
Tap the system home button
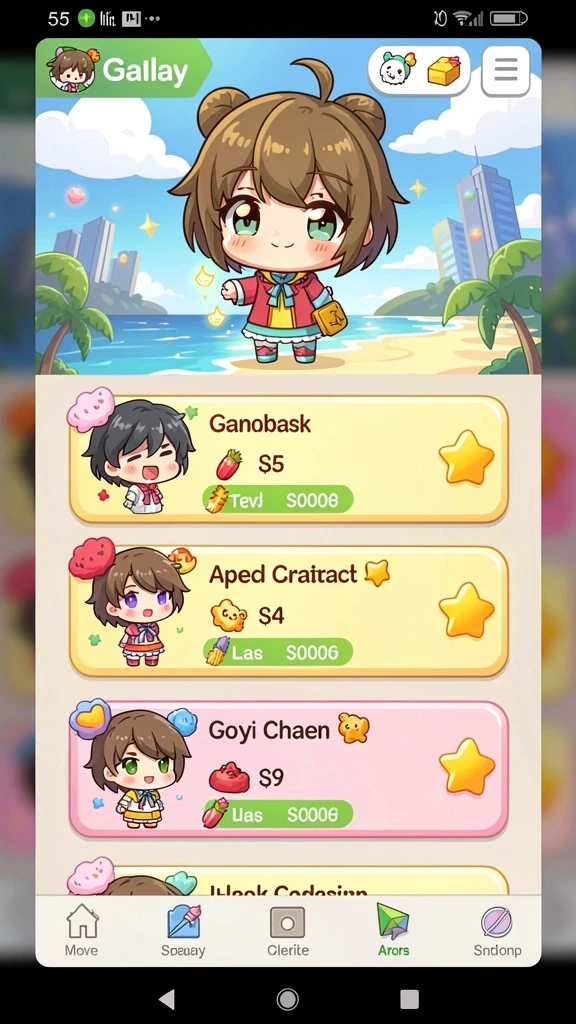[x=287, y=999]
